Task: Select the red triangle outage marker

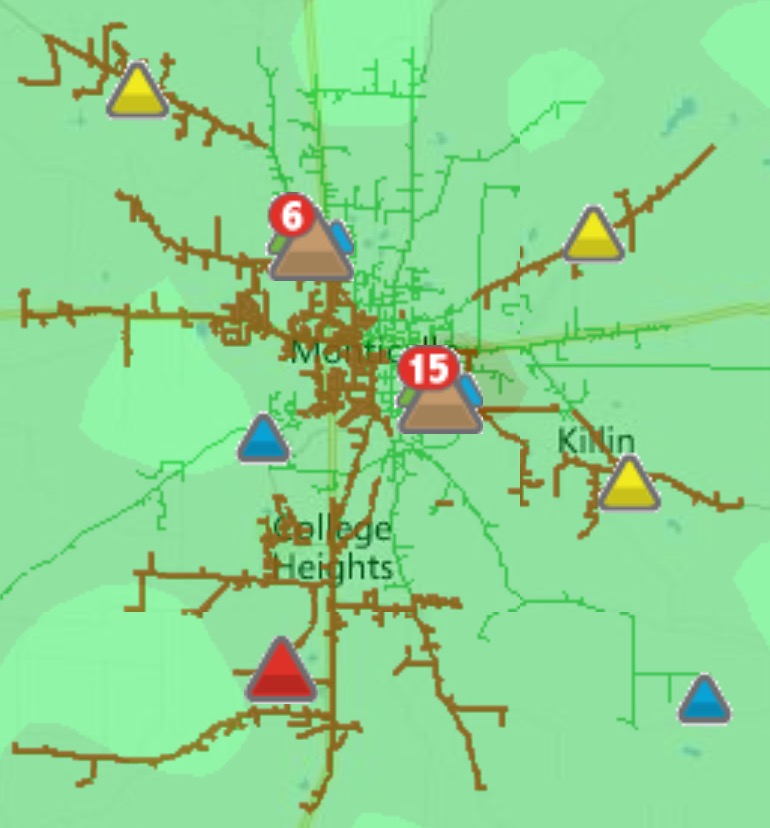Action: click(x=281, y=671)
